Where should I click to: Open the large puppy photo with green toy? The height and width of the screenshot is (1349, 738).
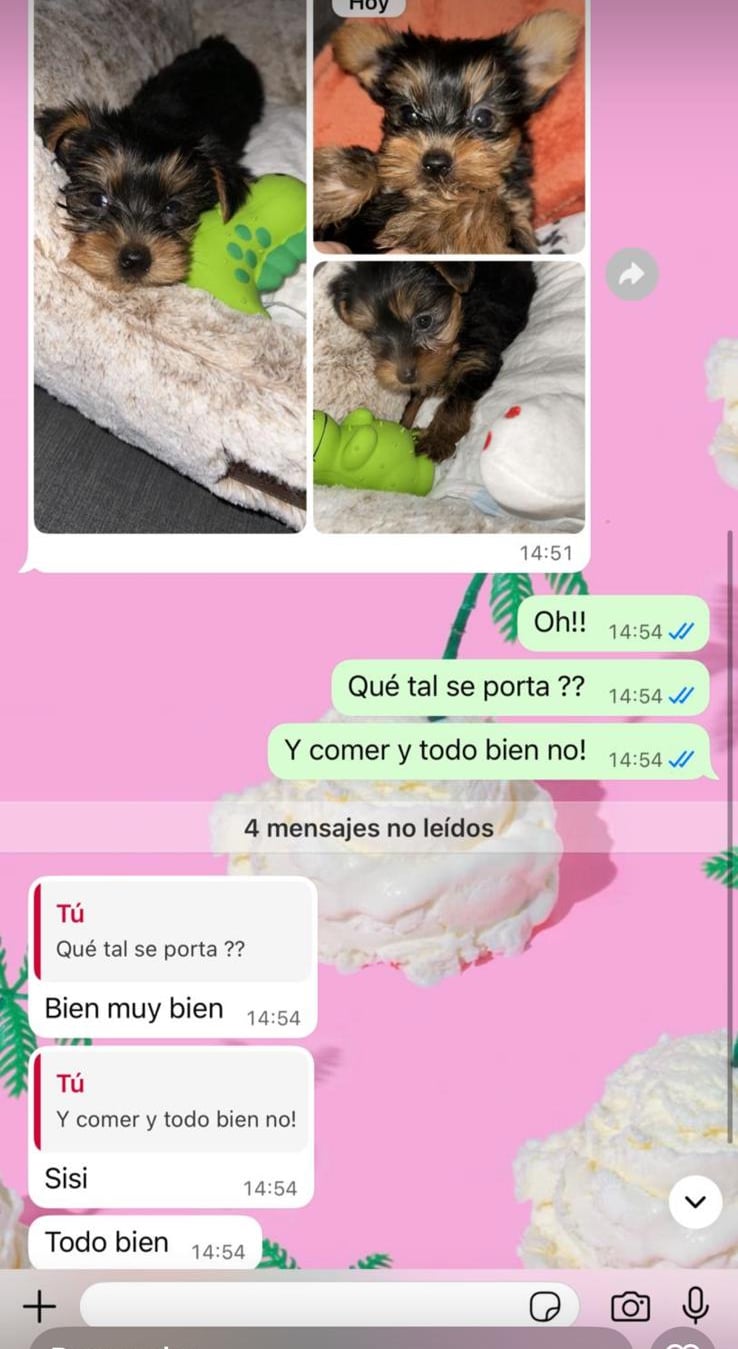click(170, 270)
